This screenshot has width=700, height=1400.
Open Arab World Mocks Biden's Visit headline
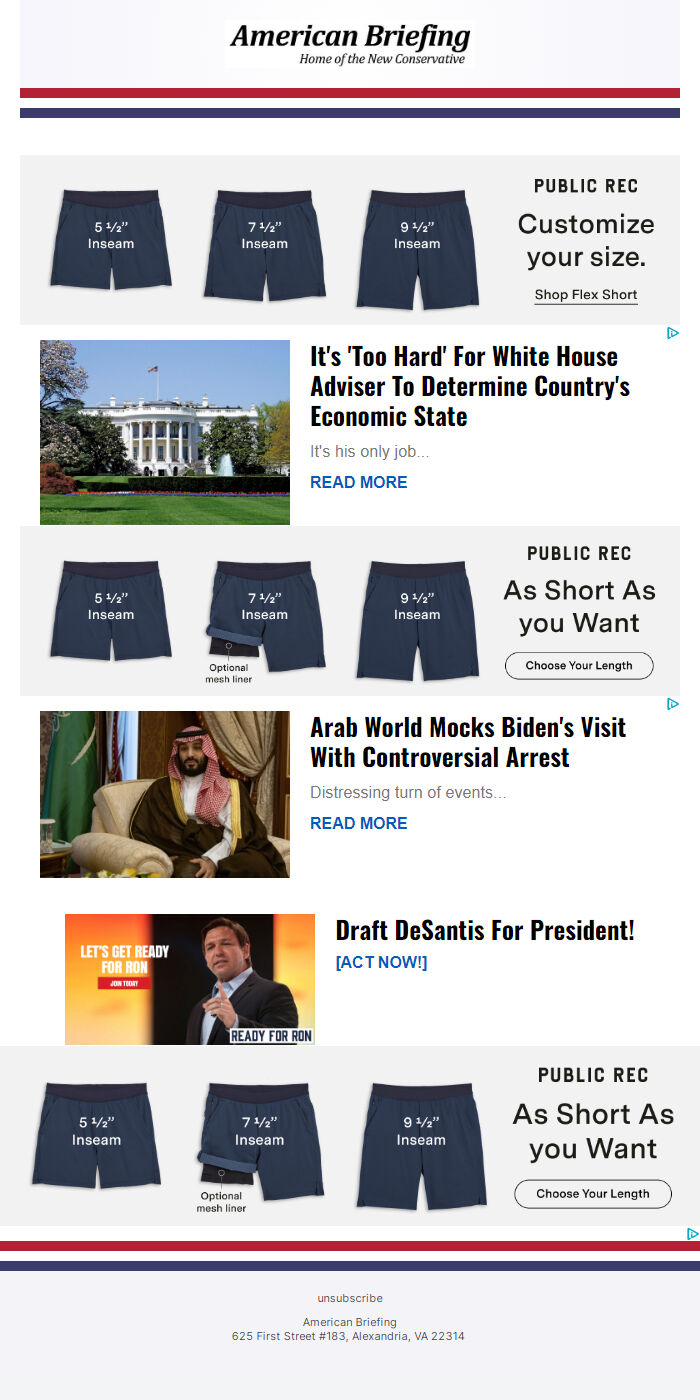[468, 742]
